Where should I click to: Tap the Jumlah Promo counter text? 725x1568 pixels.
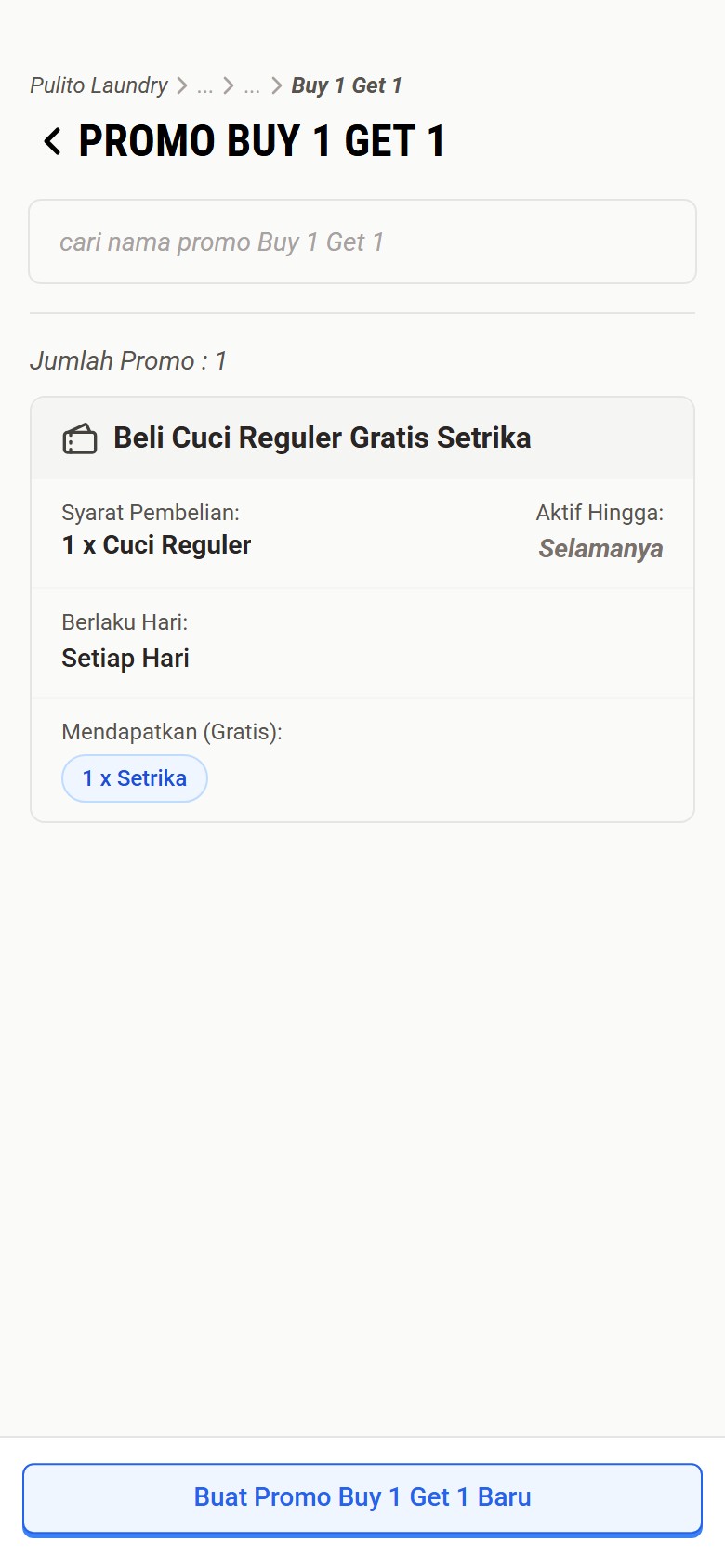130,361
